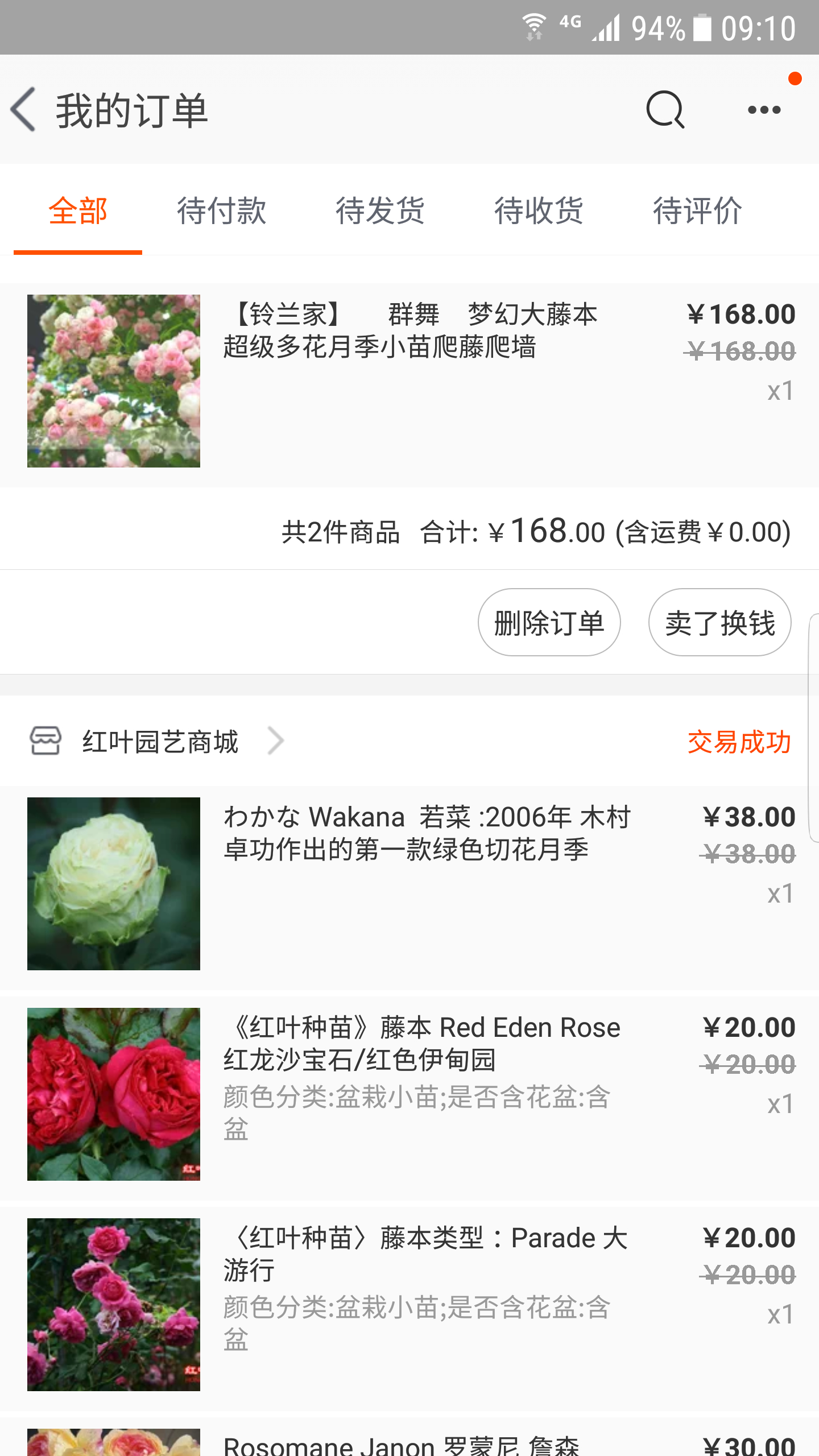View 待评价 orders
Viewport: 819px width, 1456px height.
click(697, 211)
